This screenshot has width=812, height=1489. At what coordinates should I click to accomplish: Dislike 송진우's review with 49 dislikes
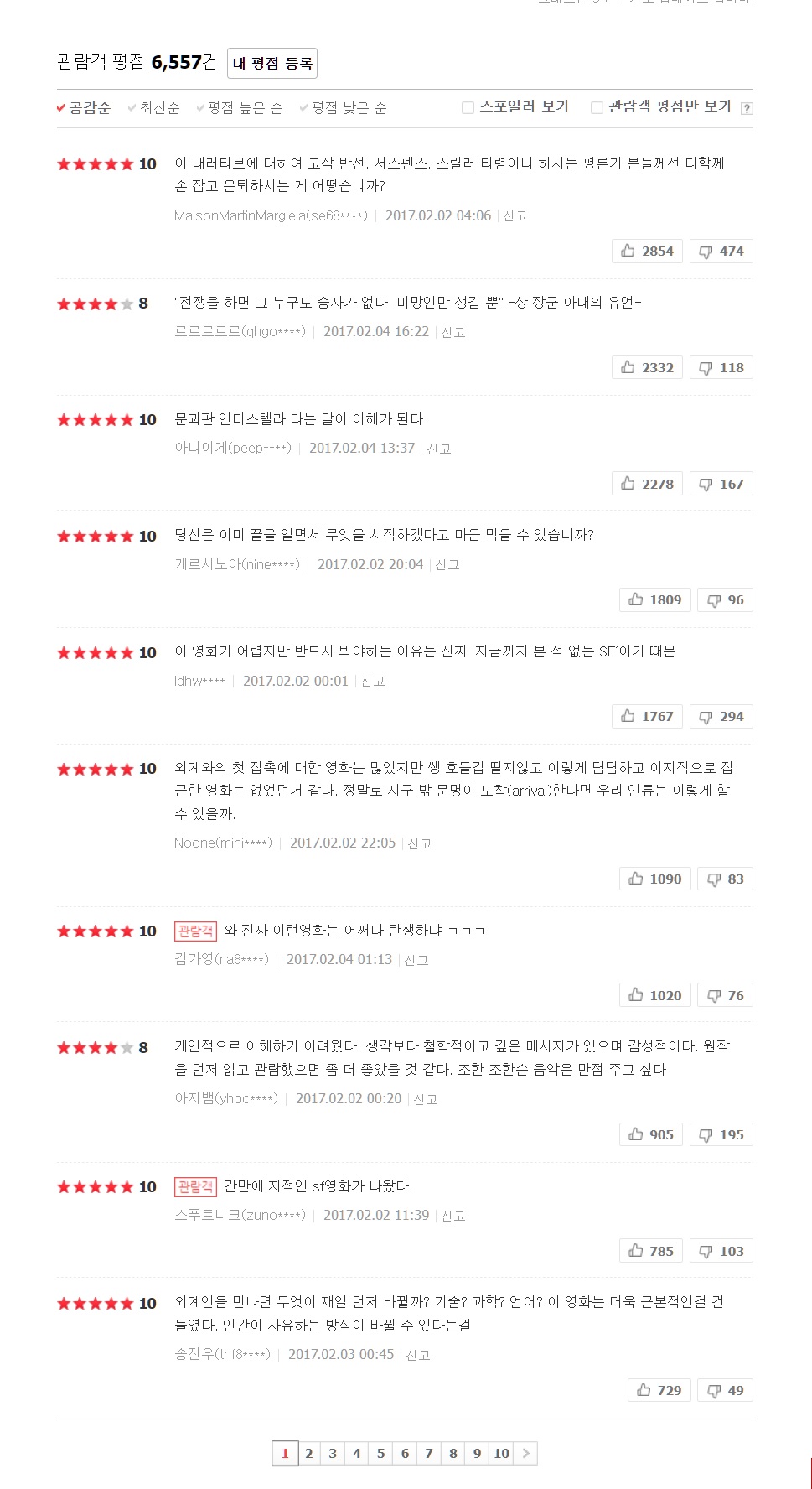tap(725, 1390)
